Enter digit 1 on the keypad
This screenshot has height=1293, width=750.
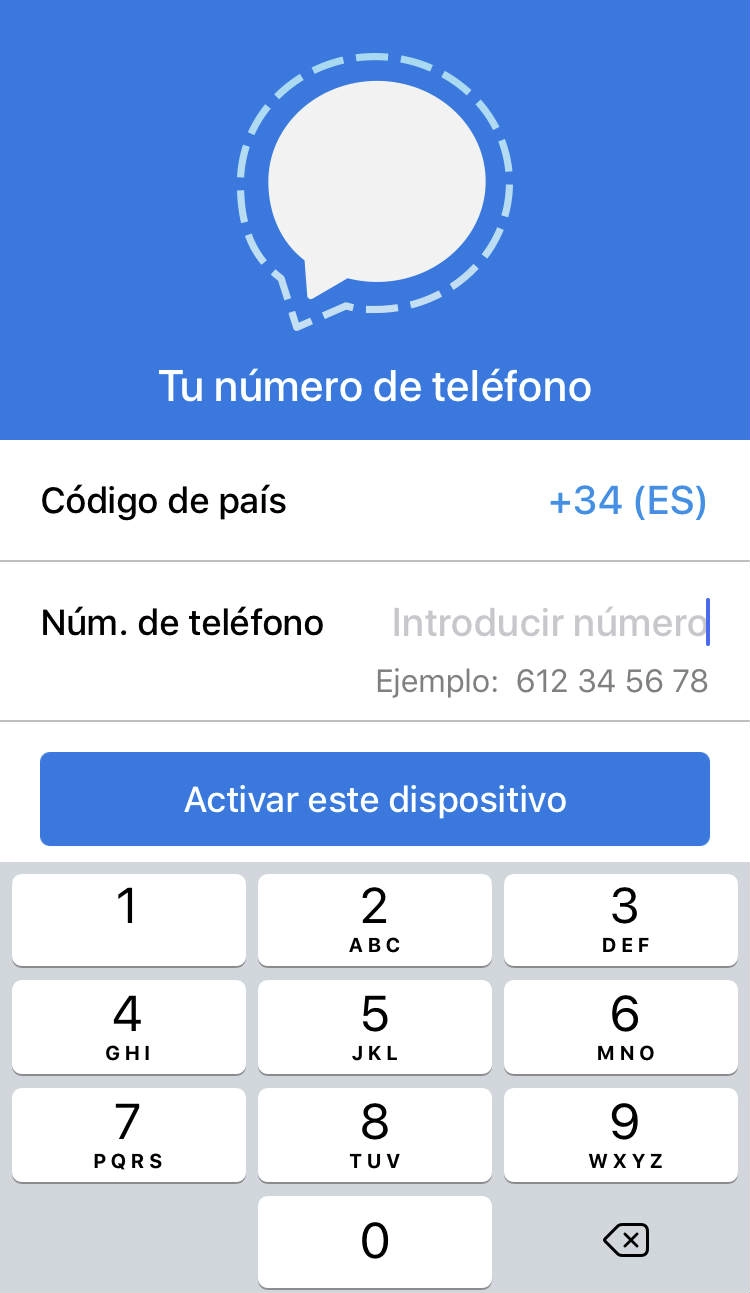128,920
